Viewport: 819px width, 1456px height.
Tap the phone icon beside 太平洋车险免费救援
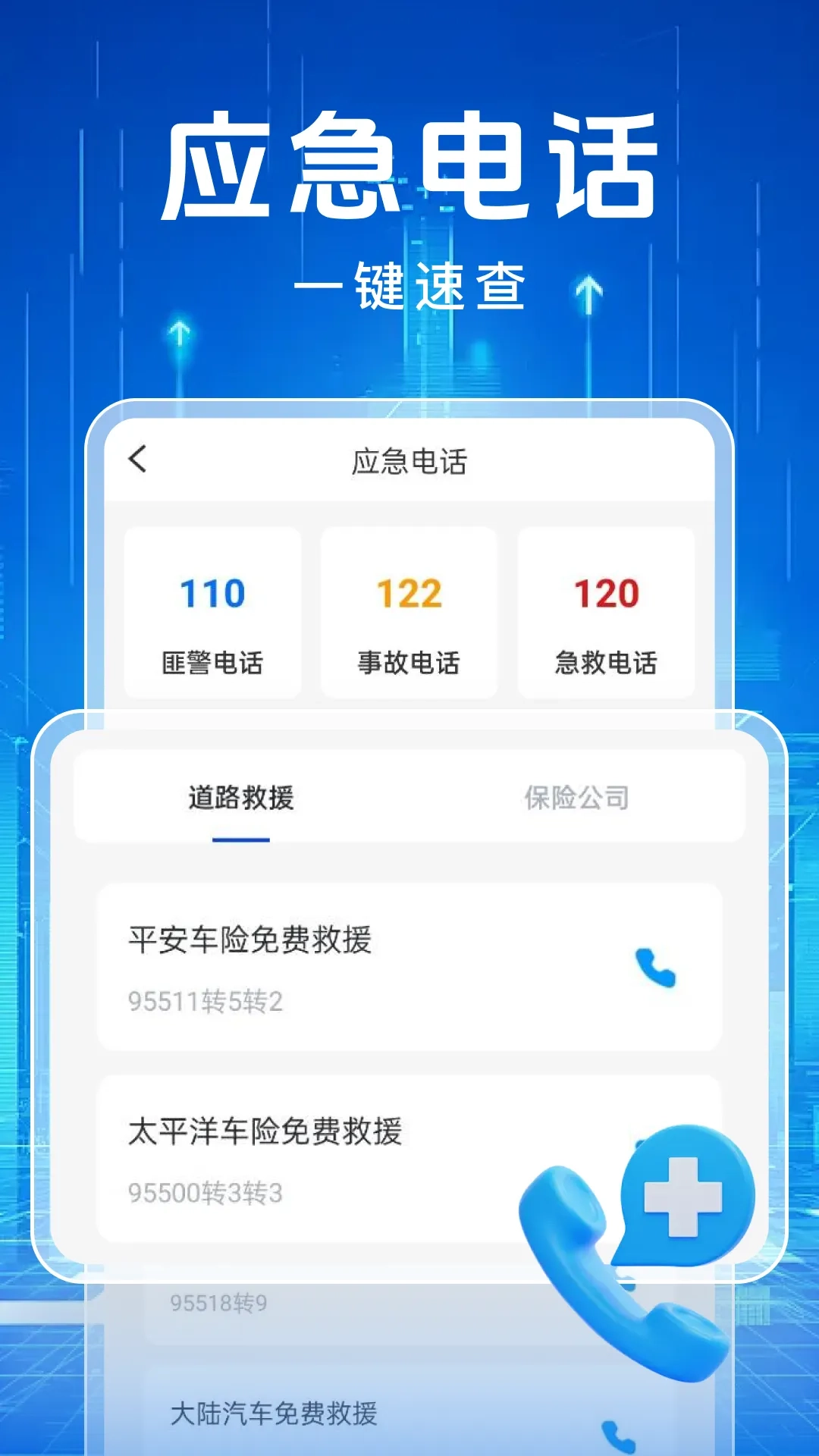[654, 1159]
